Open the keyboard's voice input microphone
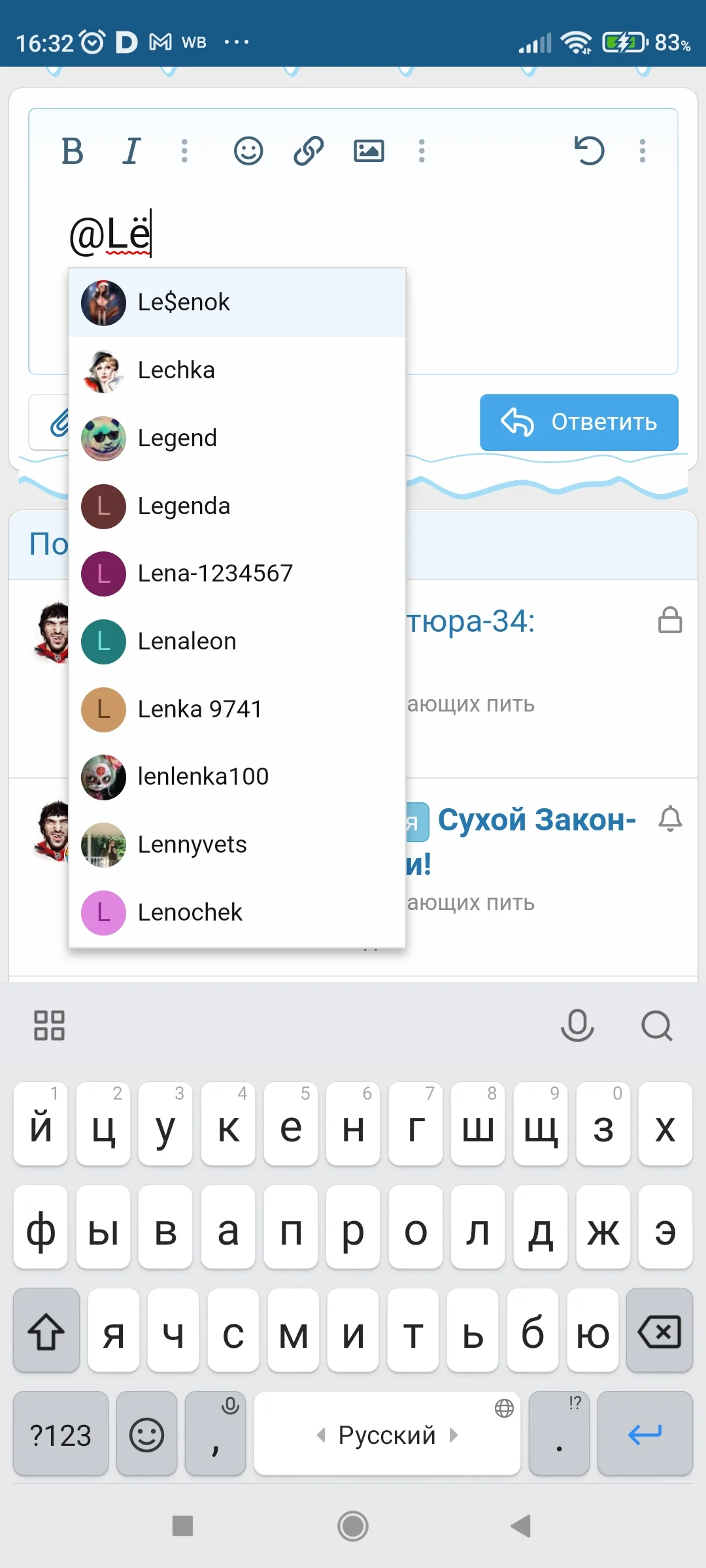 tap(578, 1026)
